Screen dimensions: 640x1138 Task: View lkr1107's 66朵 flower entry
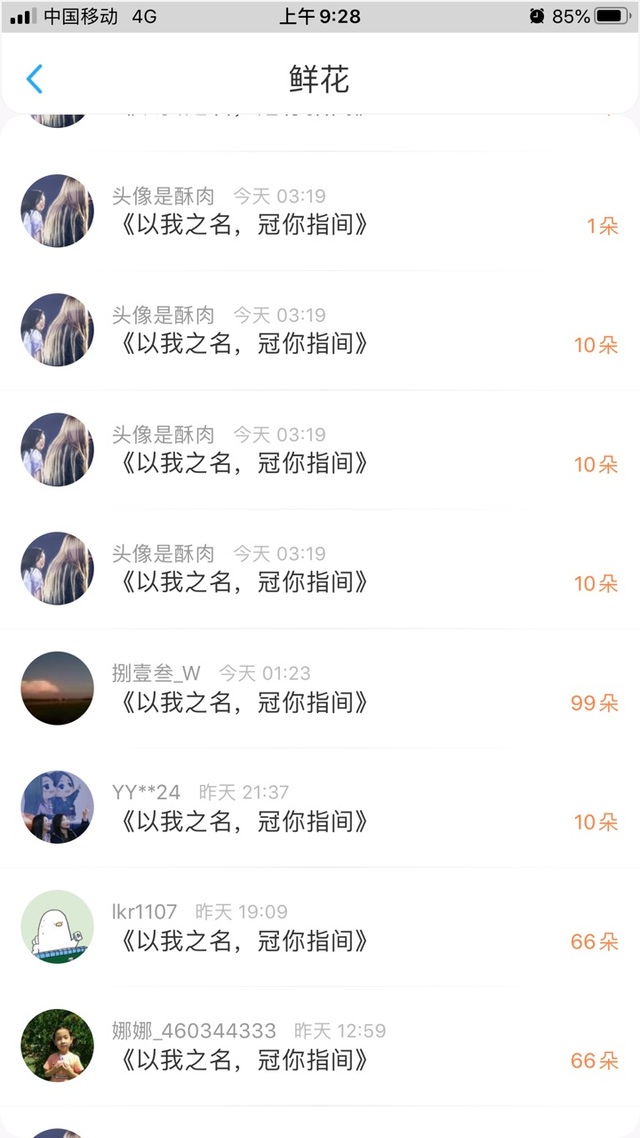point(320,927)
